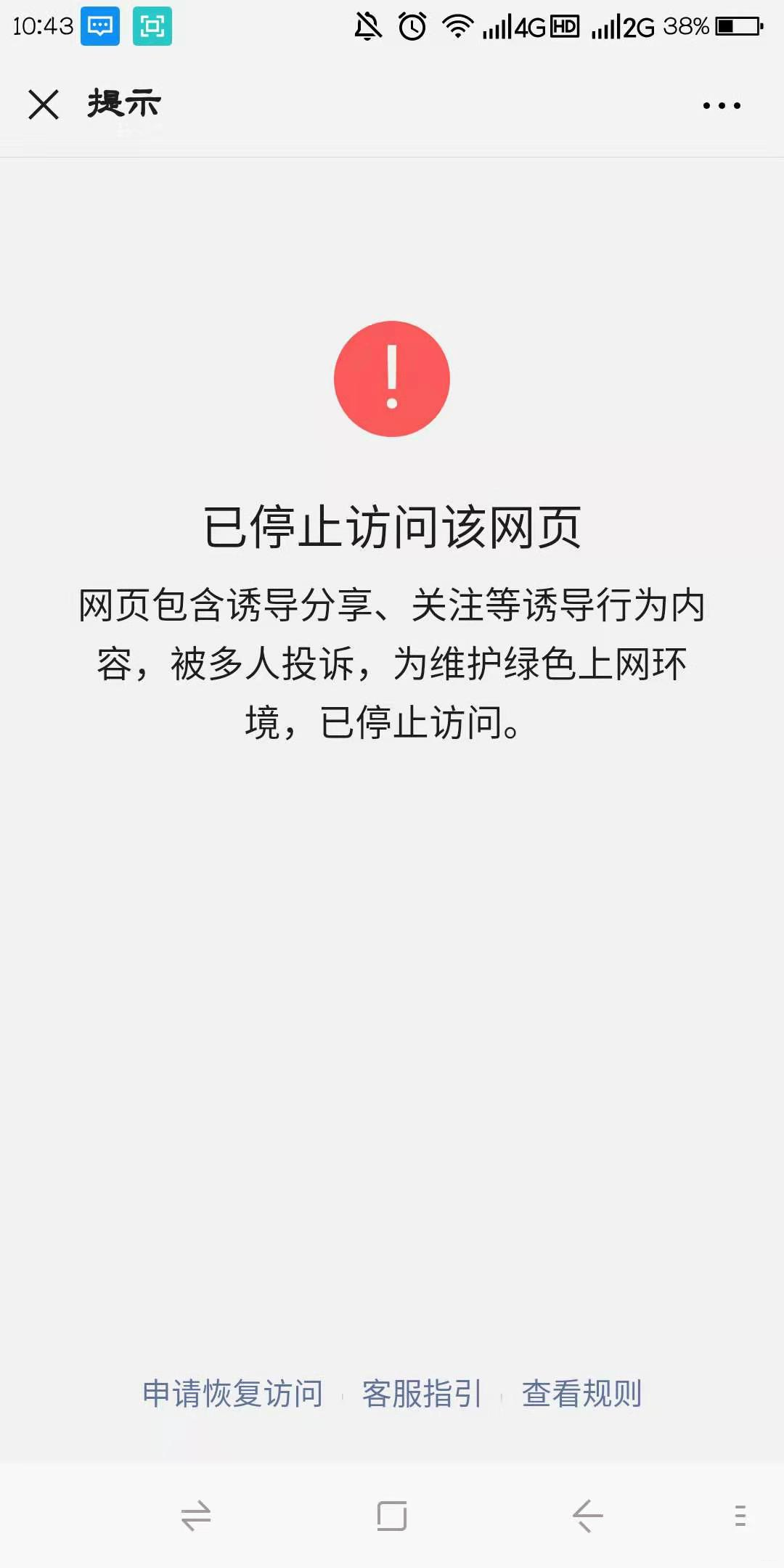The height and width of the screenshot is (1568, 784).
Task: Open the blue SMS notification icon in status bar
Action: click(100, 26)
